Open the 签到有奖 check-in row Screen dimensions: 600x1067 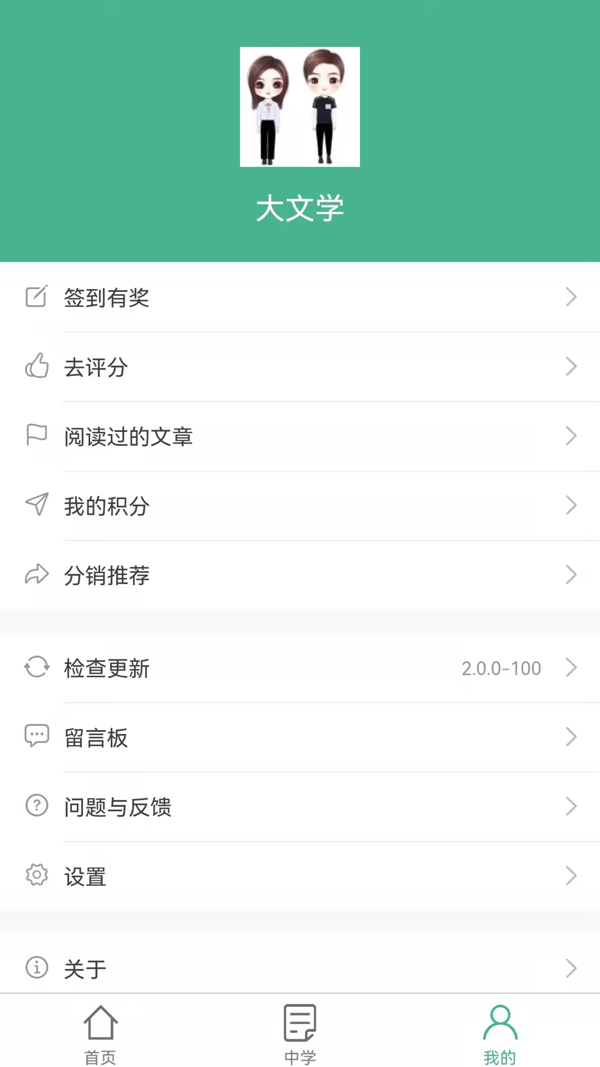click(300, 297)
